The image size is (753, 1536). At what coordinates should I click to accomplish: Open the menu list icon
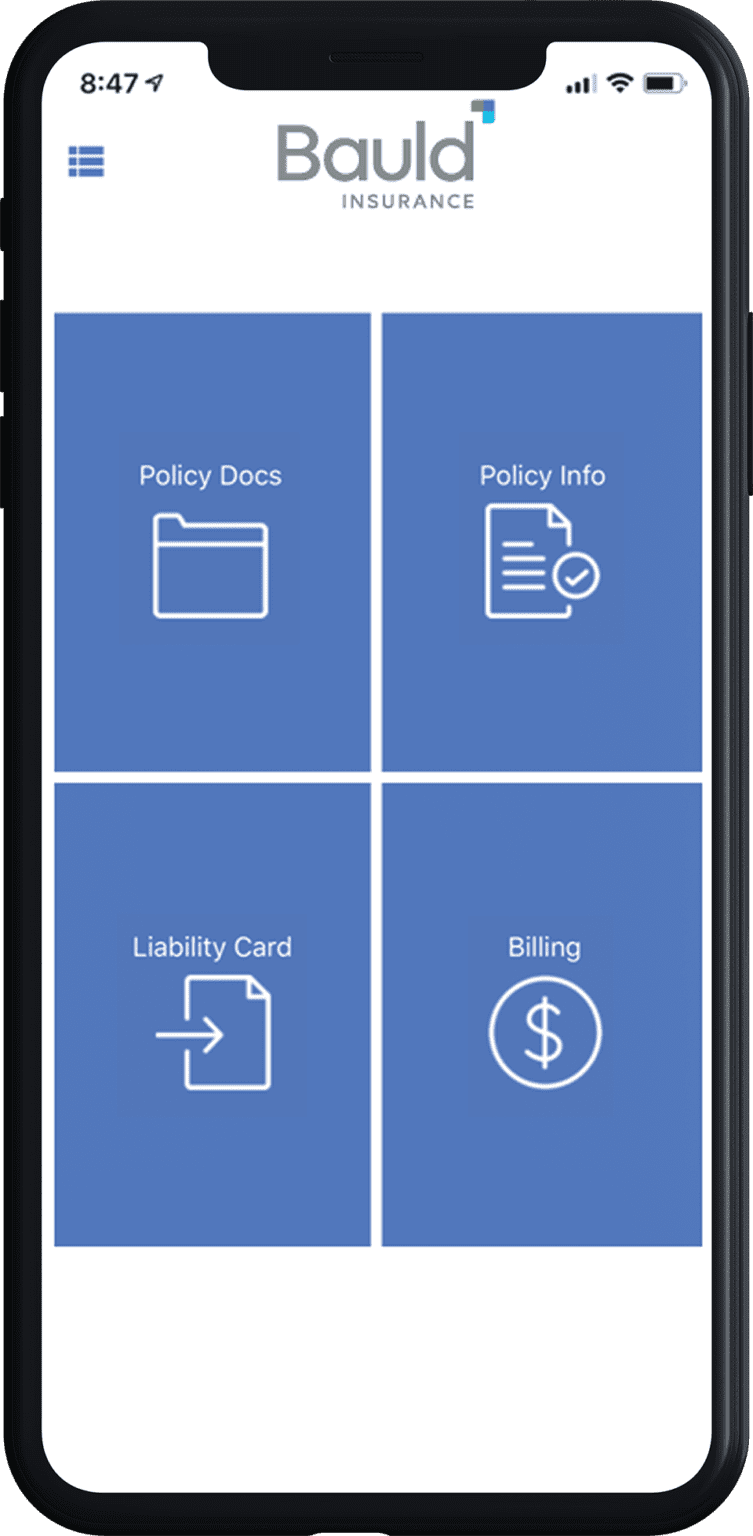(86, 161)
